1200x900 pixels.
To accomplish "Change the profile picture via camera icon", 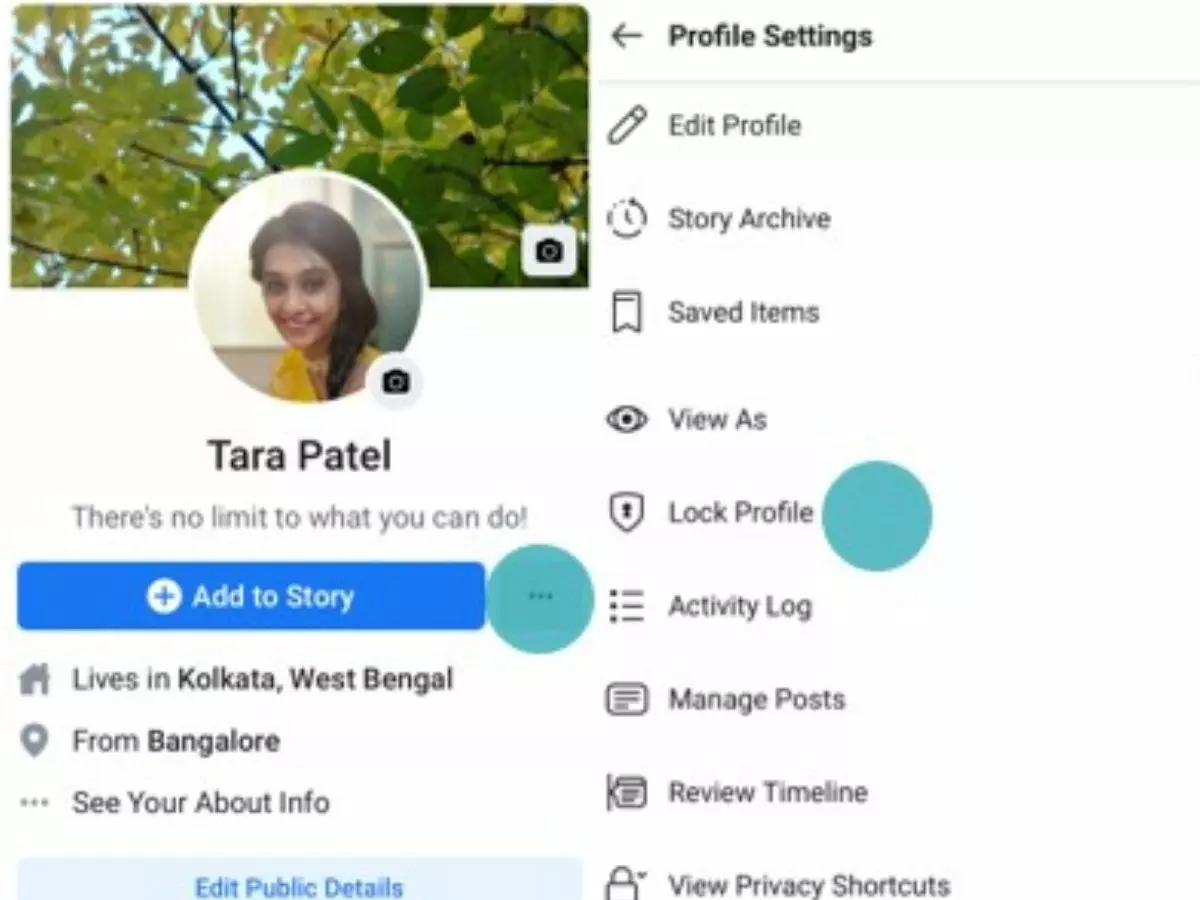I will coord(397,382).
